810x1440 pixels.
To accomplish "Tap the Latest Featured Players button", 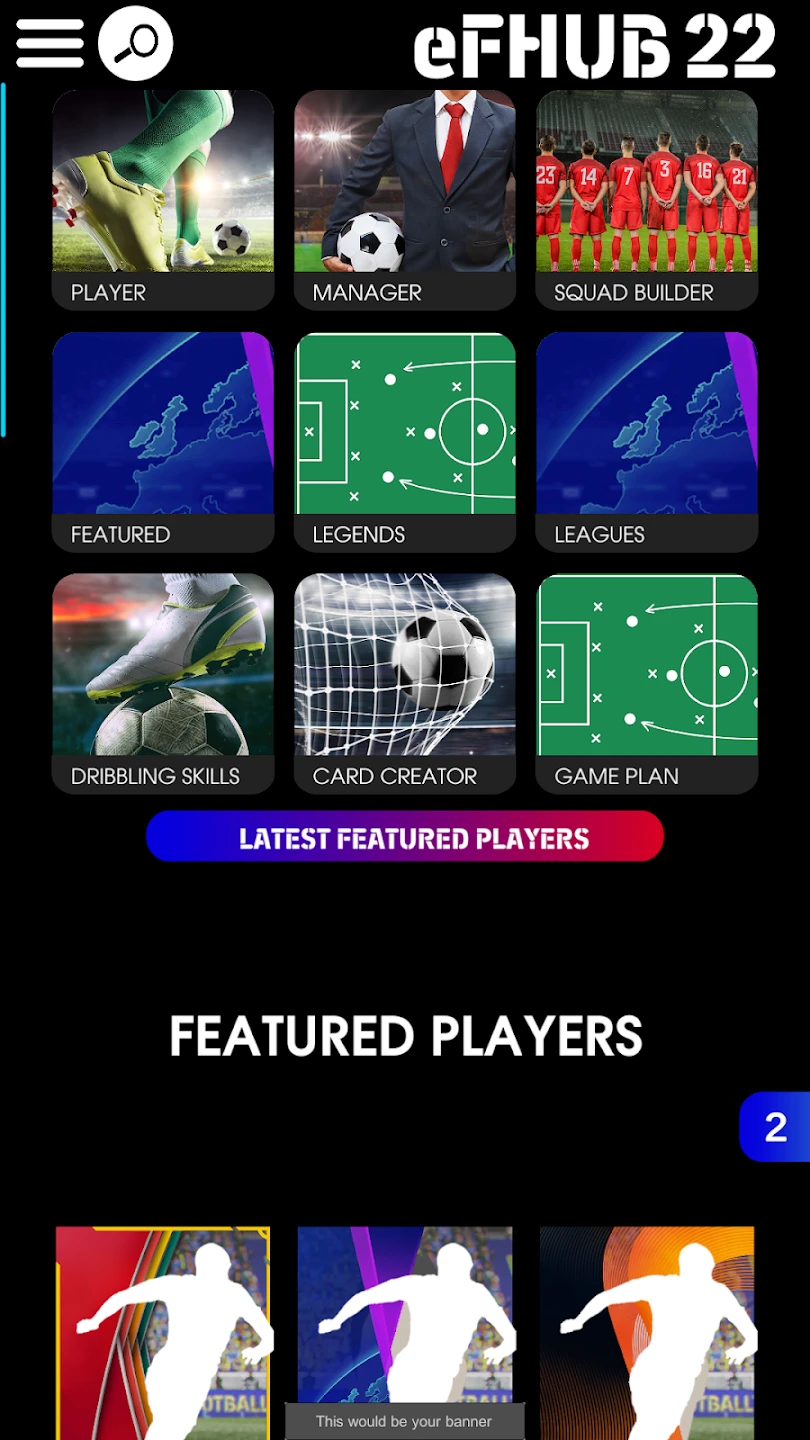I will tap(405, 837).
